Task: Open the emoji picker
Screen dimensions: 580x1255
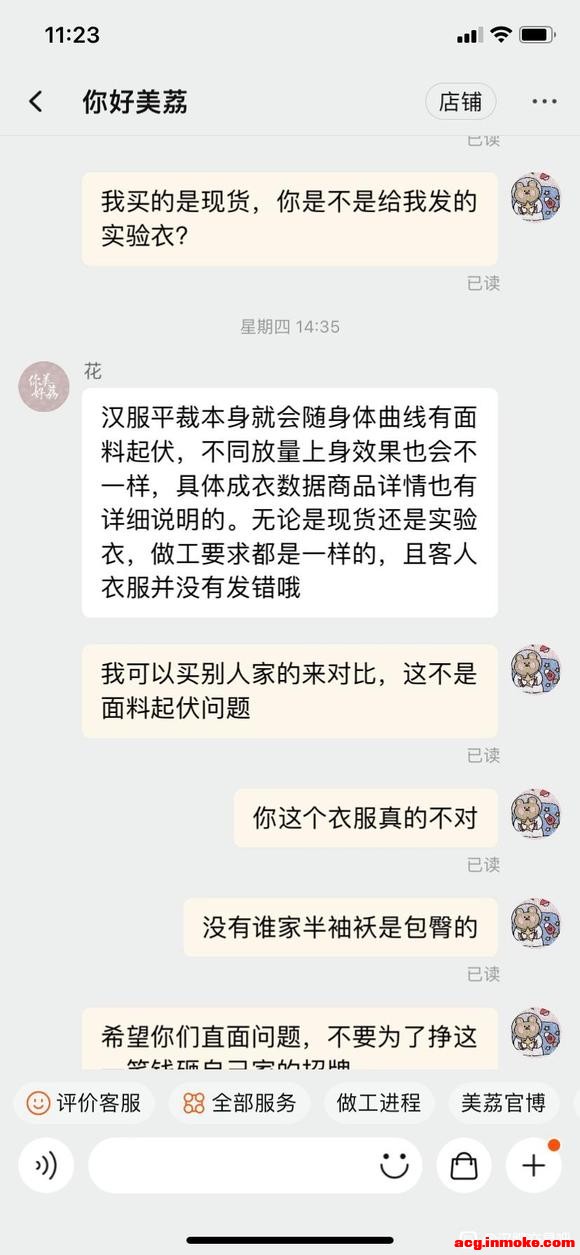Action: click(x=395, y=1165)
